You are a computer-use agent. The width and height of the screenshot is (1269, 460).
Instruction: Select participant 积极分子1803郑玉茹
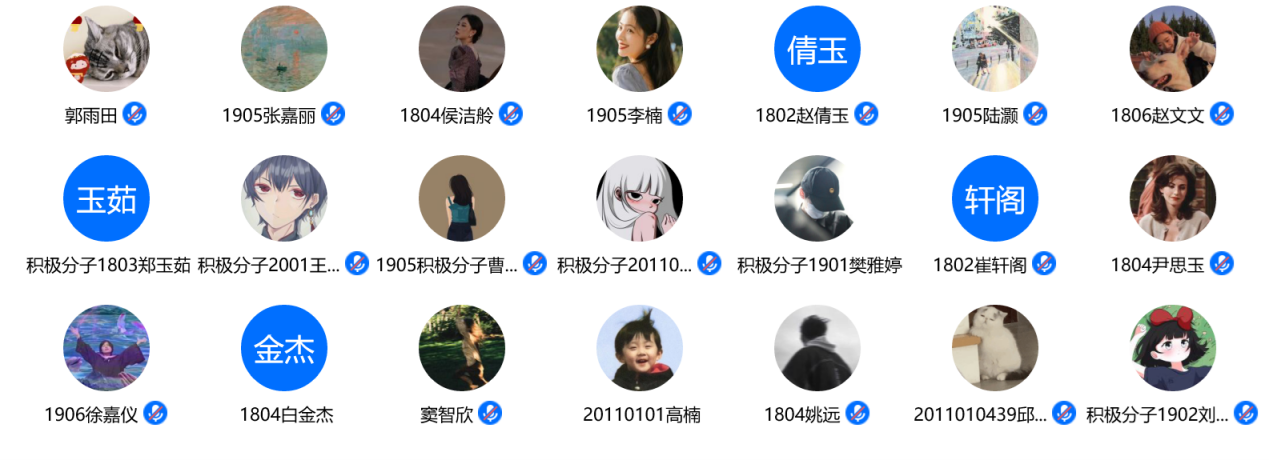(106, 199)
